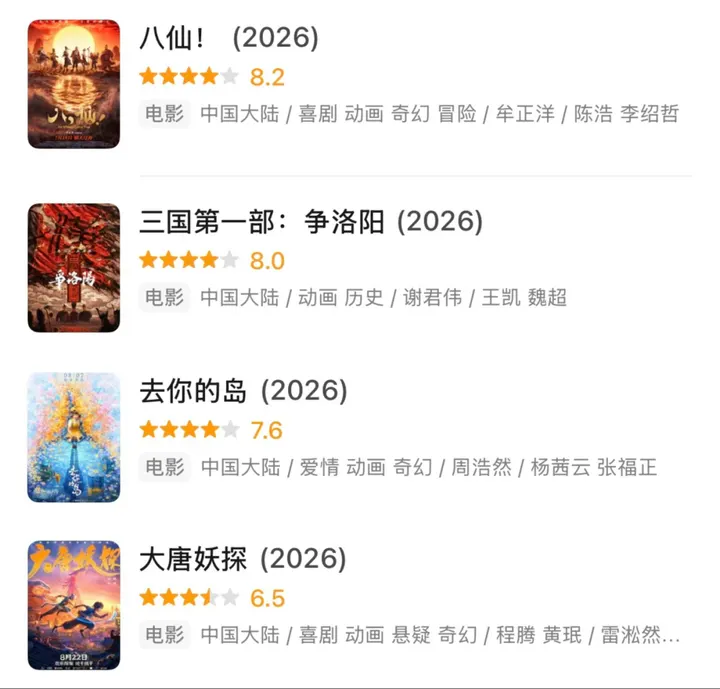Tap the 争洛阳 poster thumbnail

74,268
